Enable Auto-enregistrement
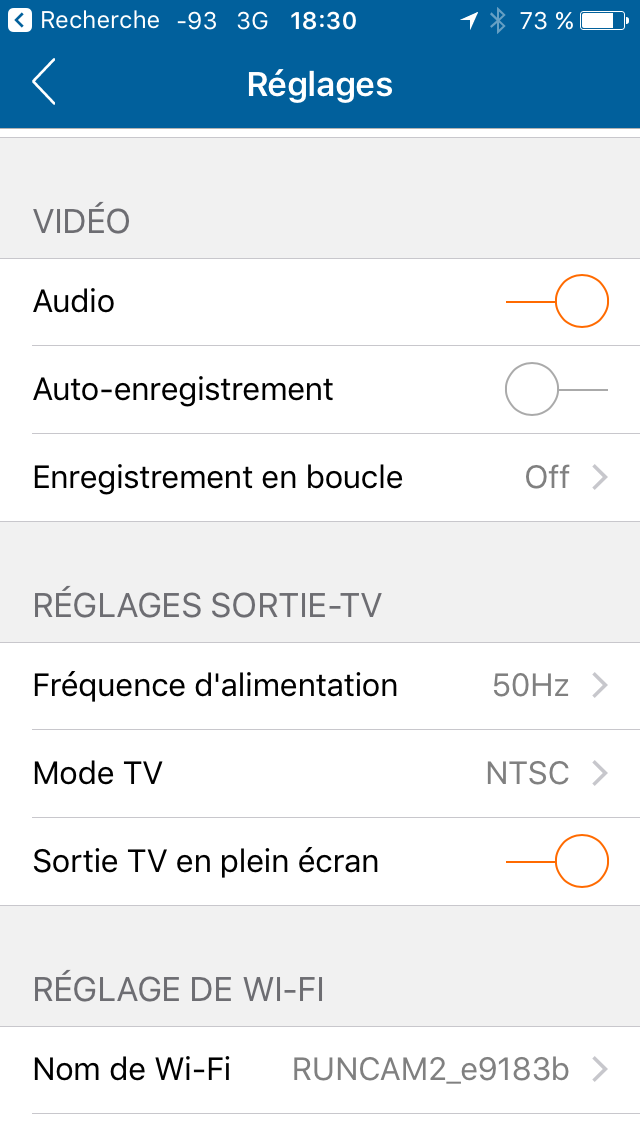 pyautogui.click(x=557, y=389)
